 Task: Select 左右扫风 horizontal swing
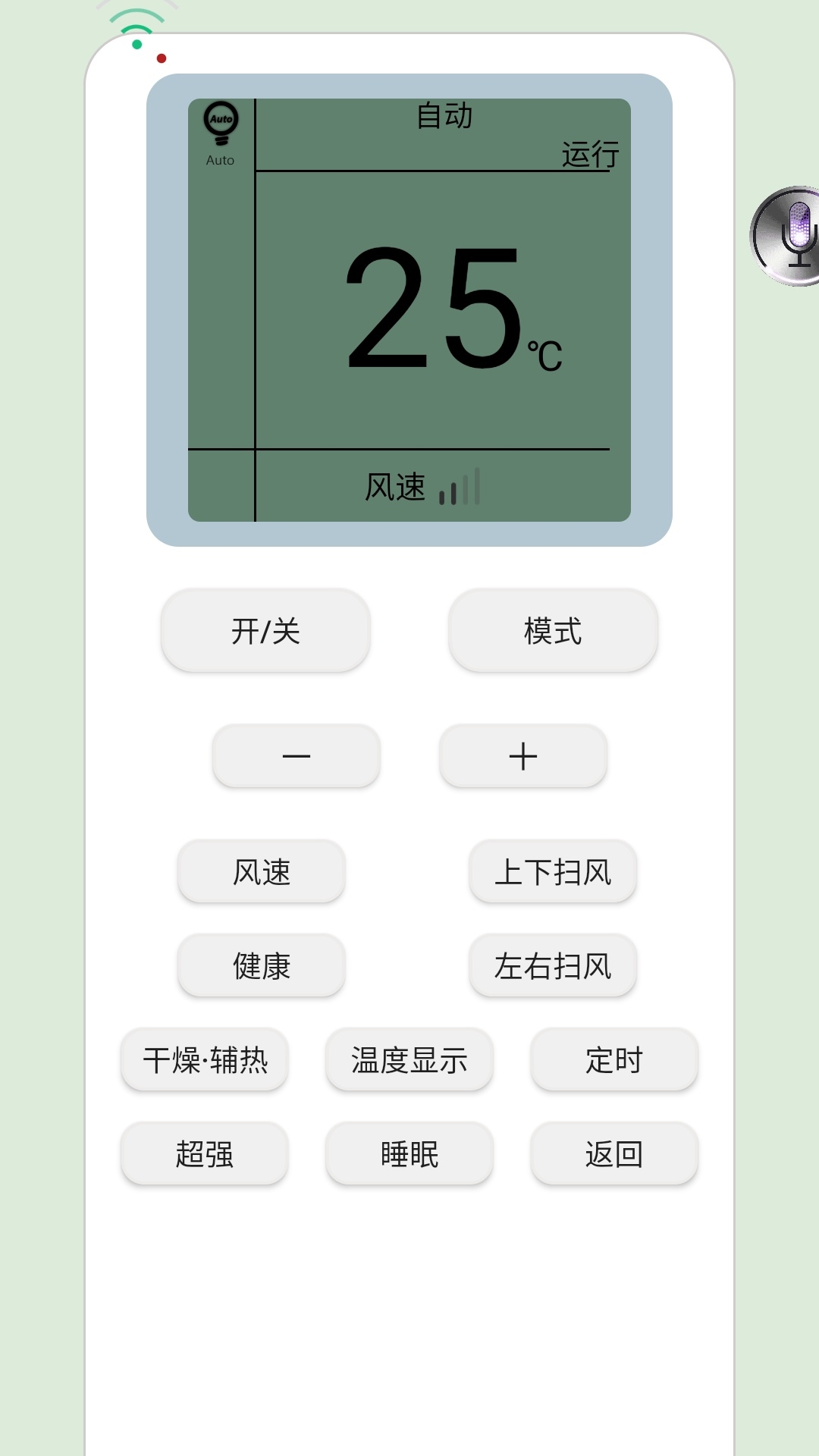click(x=552, y=966)
